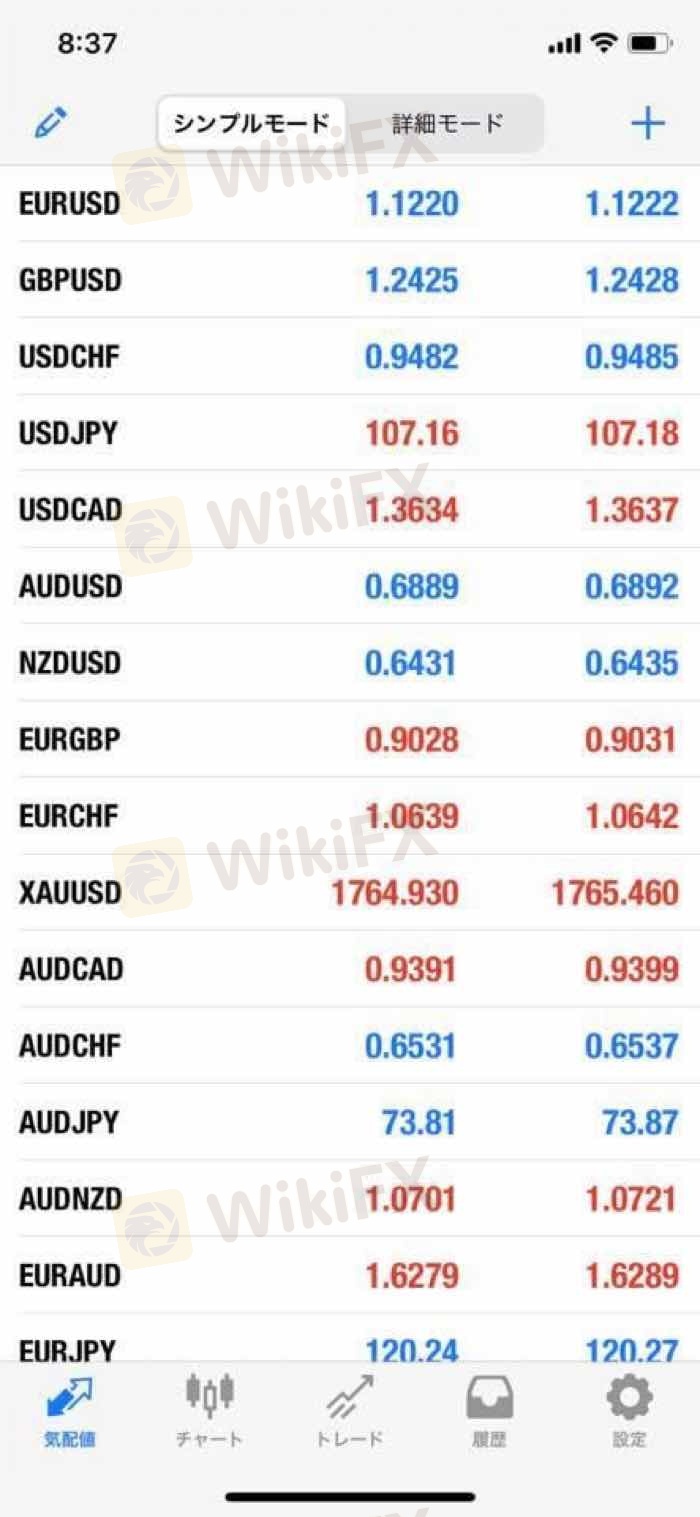
Task: Open the NZDUSD row
Action: tap(350, 663)
